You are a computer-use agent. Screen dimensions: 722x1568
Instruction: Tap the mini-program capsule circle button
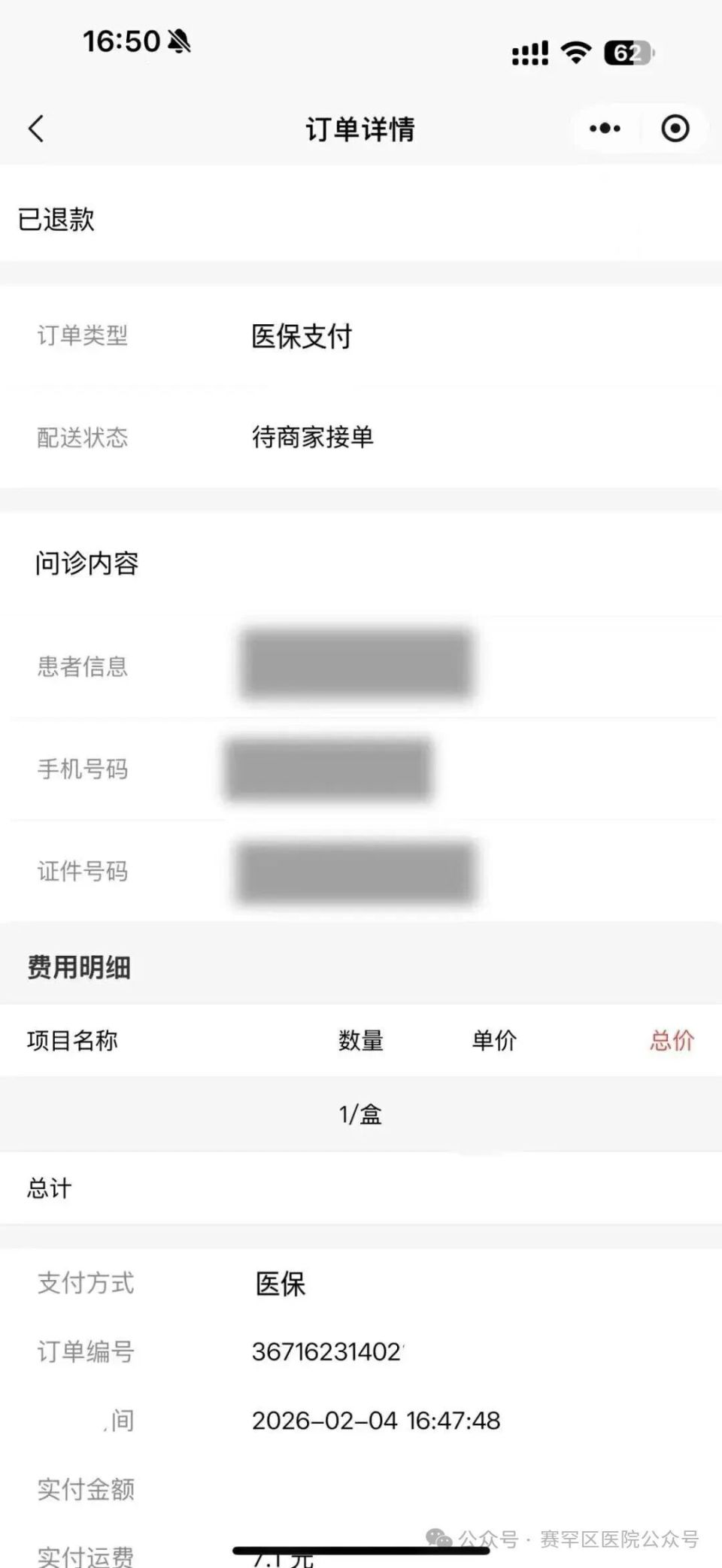coord(675,128)
